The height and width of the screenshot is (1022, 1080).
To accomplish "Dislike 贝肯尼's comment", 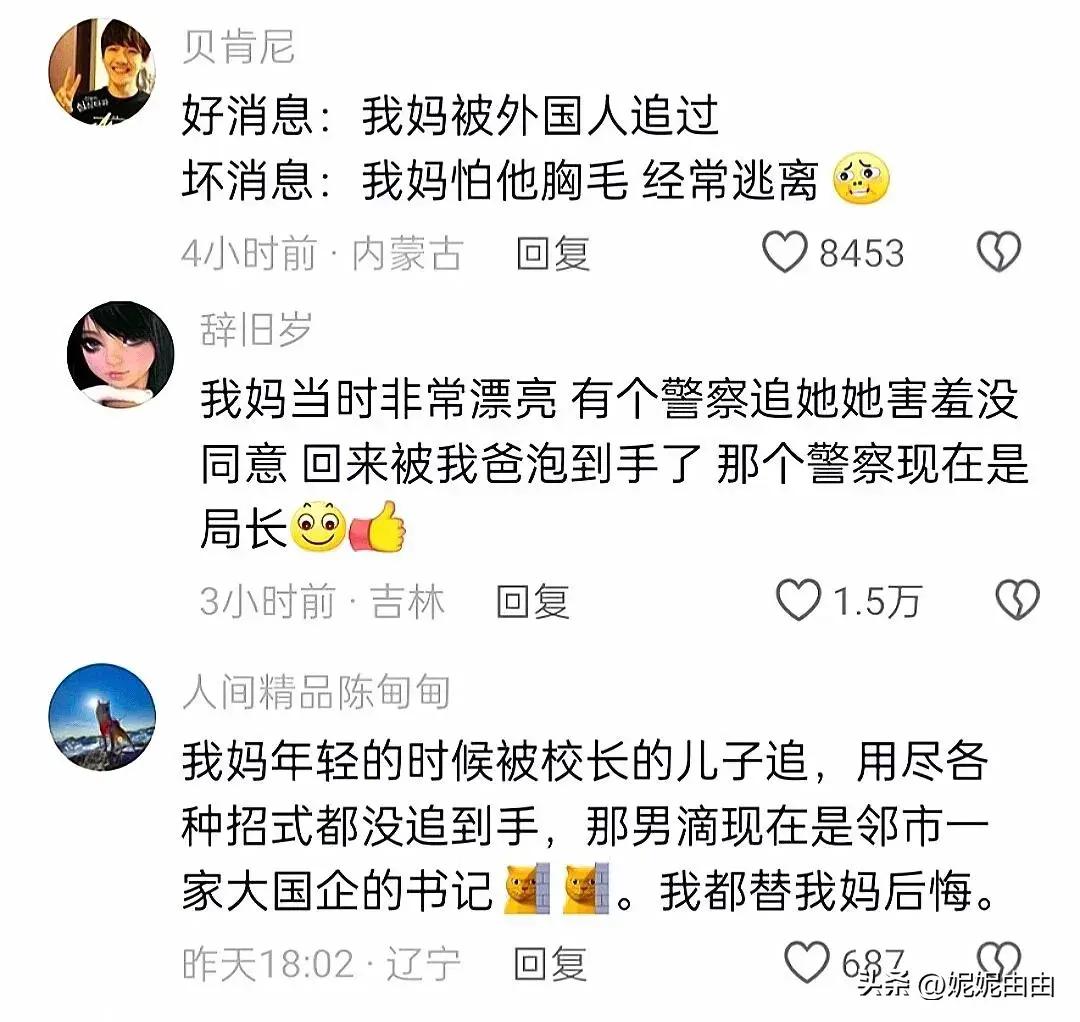I will click(x=997, y=253).
